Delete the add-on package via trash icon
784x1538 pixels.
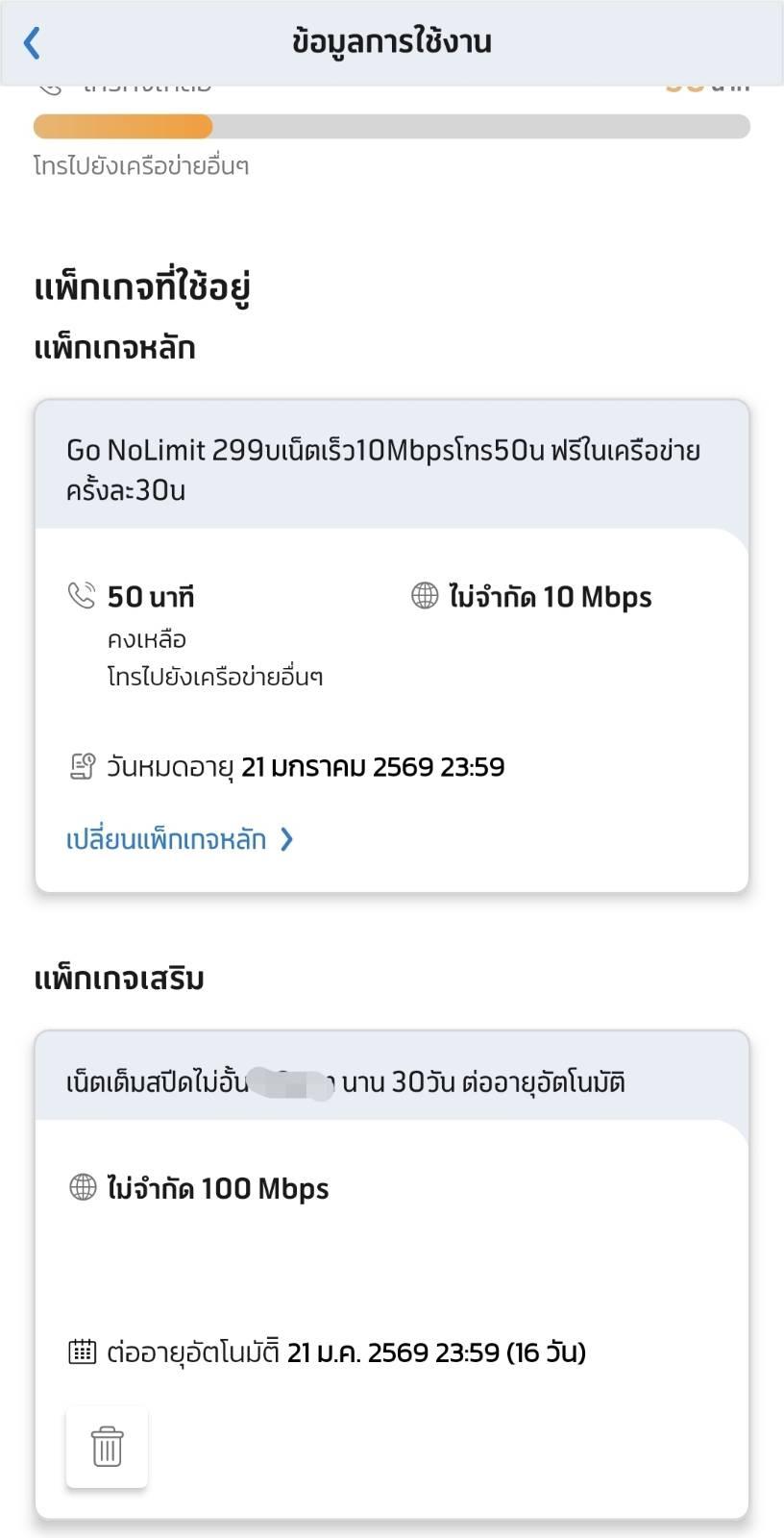pyautogui.click(x=107, y=1447)
